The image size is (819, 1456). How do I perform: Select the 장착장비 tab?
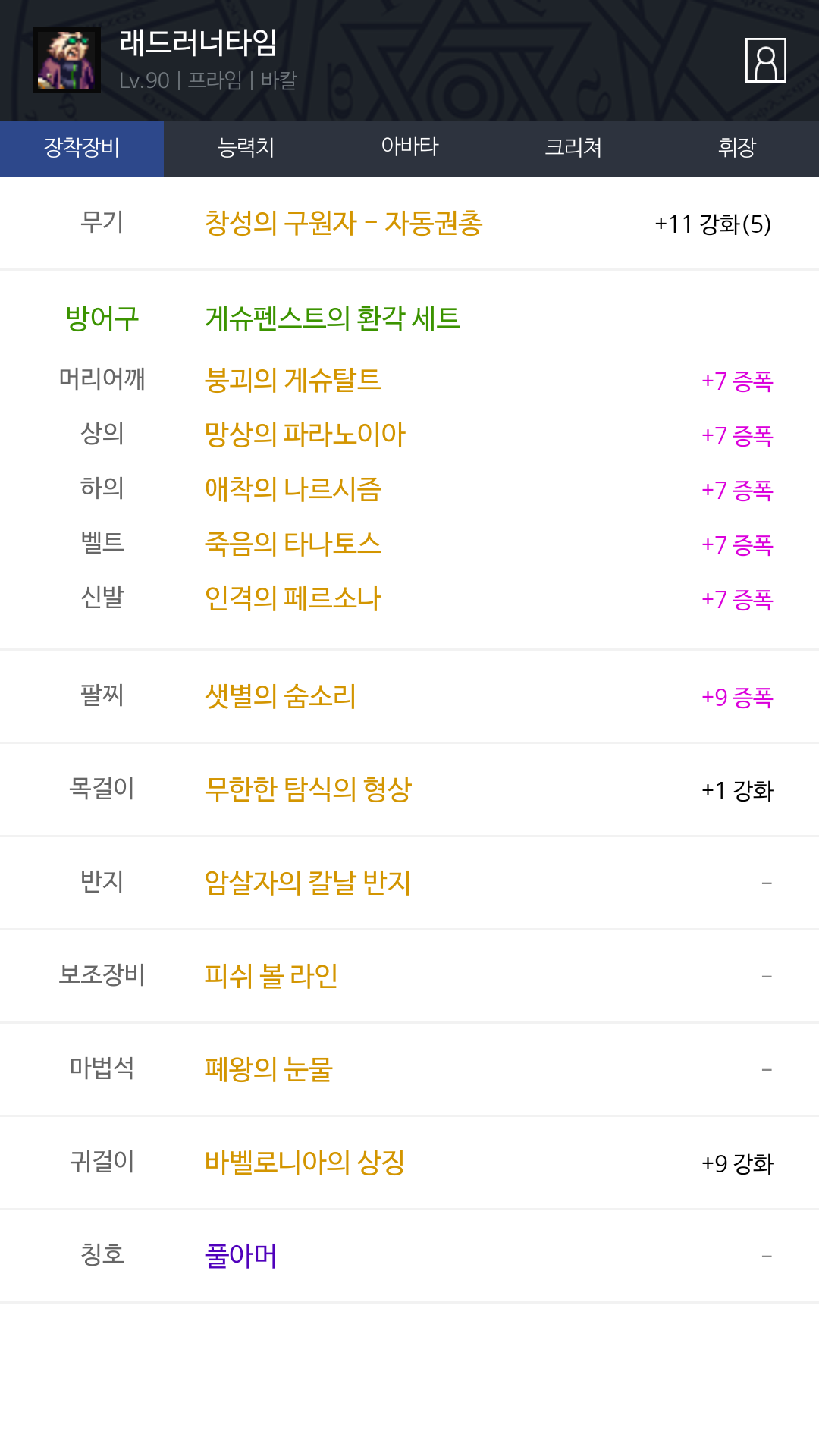point(82,148)
